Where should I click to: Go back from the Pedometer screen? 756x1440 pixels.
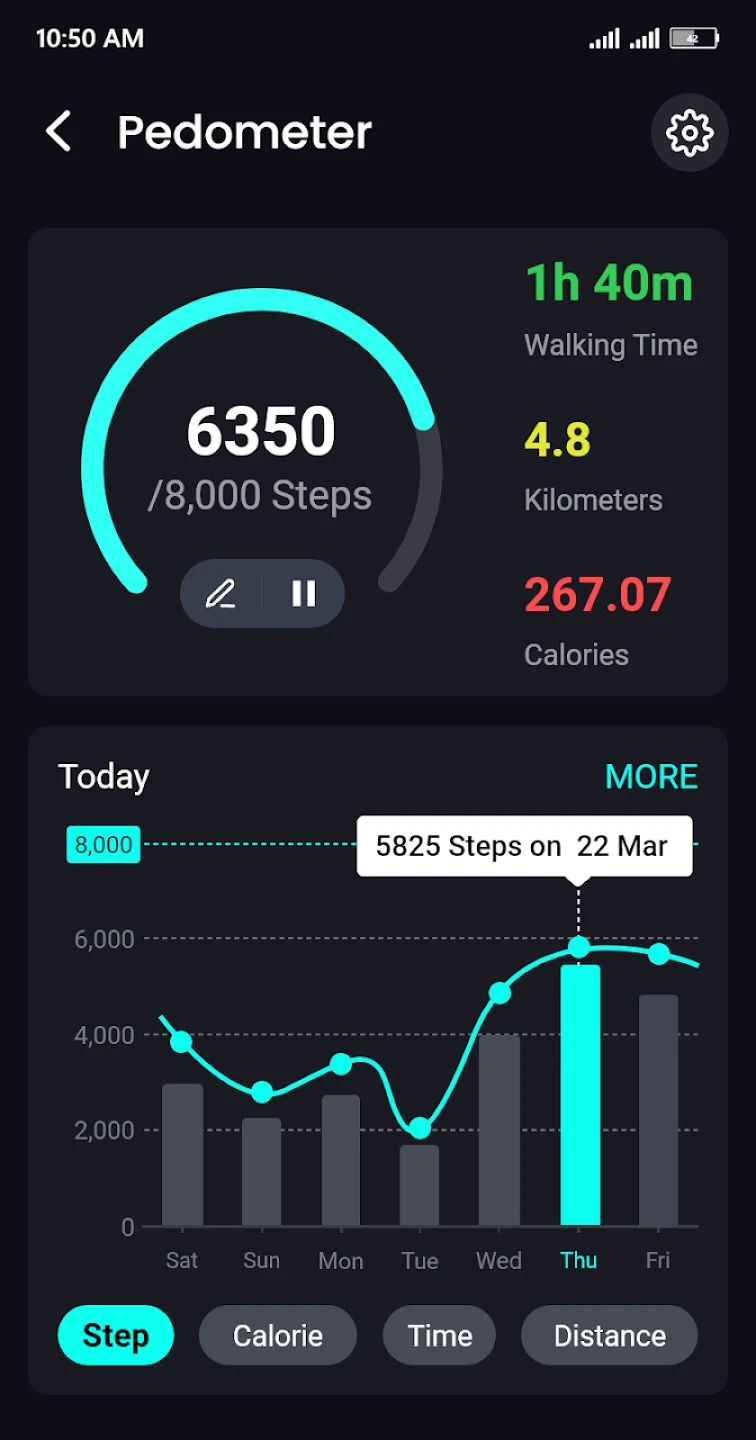[59, 132]
